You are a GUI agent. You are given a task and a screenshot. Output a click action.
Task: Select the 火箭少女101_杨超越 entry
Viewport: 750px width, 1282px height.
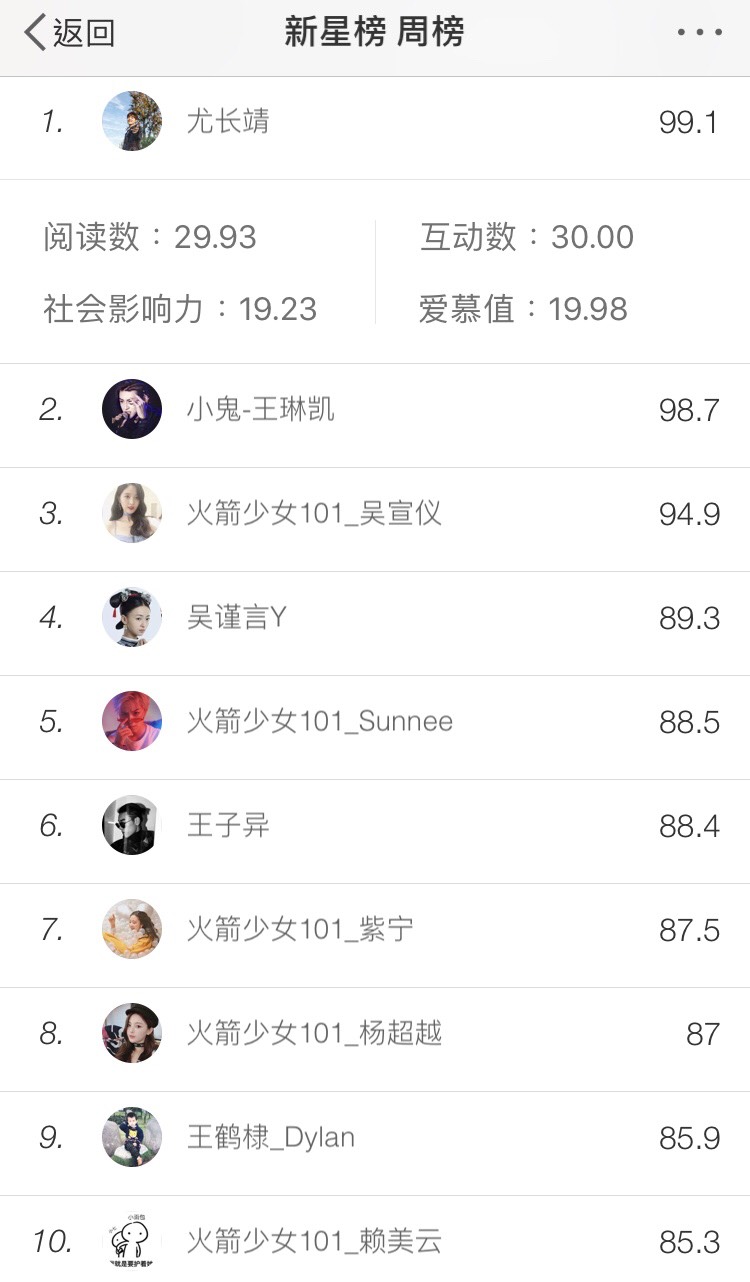coord(375,1034)
